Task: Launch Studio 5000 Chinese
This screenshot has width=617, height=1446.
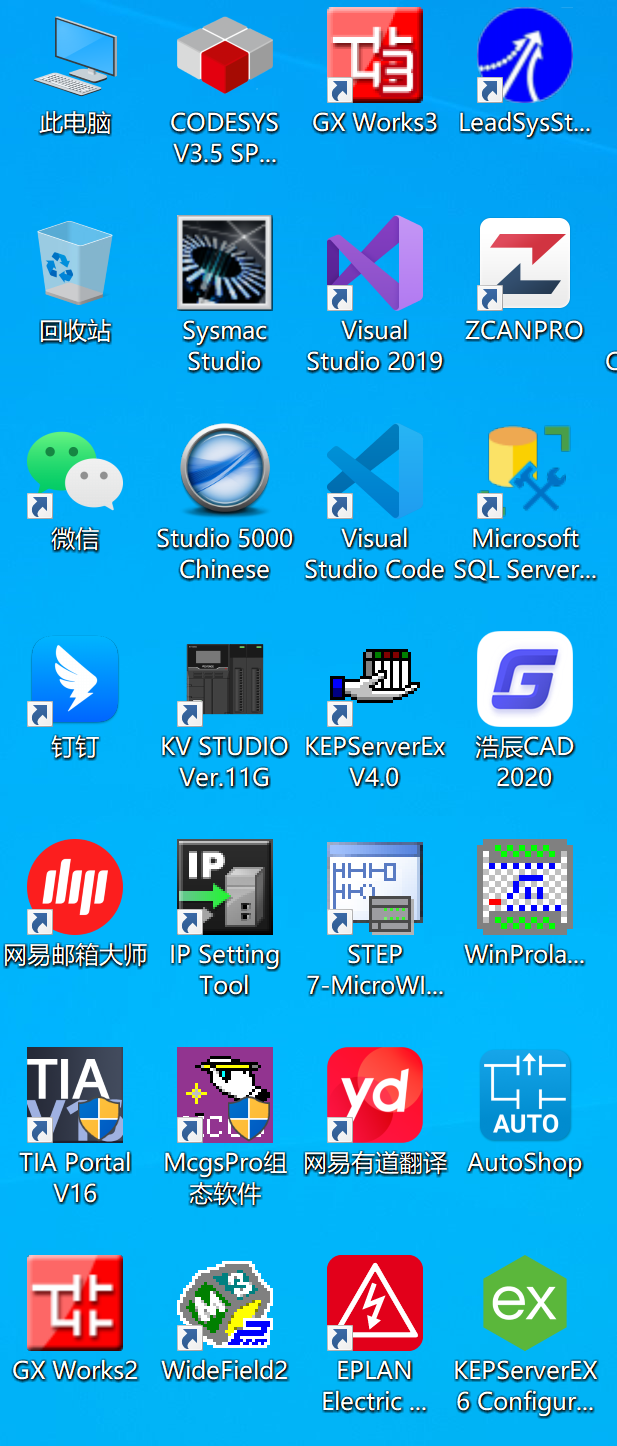Action: tap(224, 472)
